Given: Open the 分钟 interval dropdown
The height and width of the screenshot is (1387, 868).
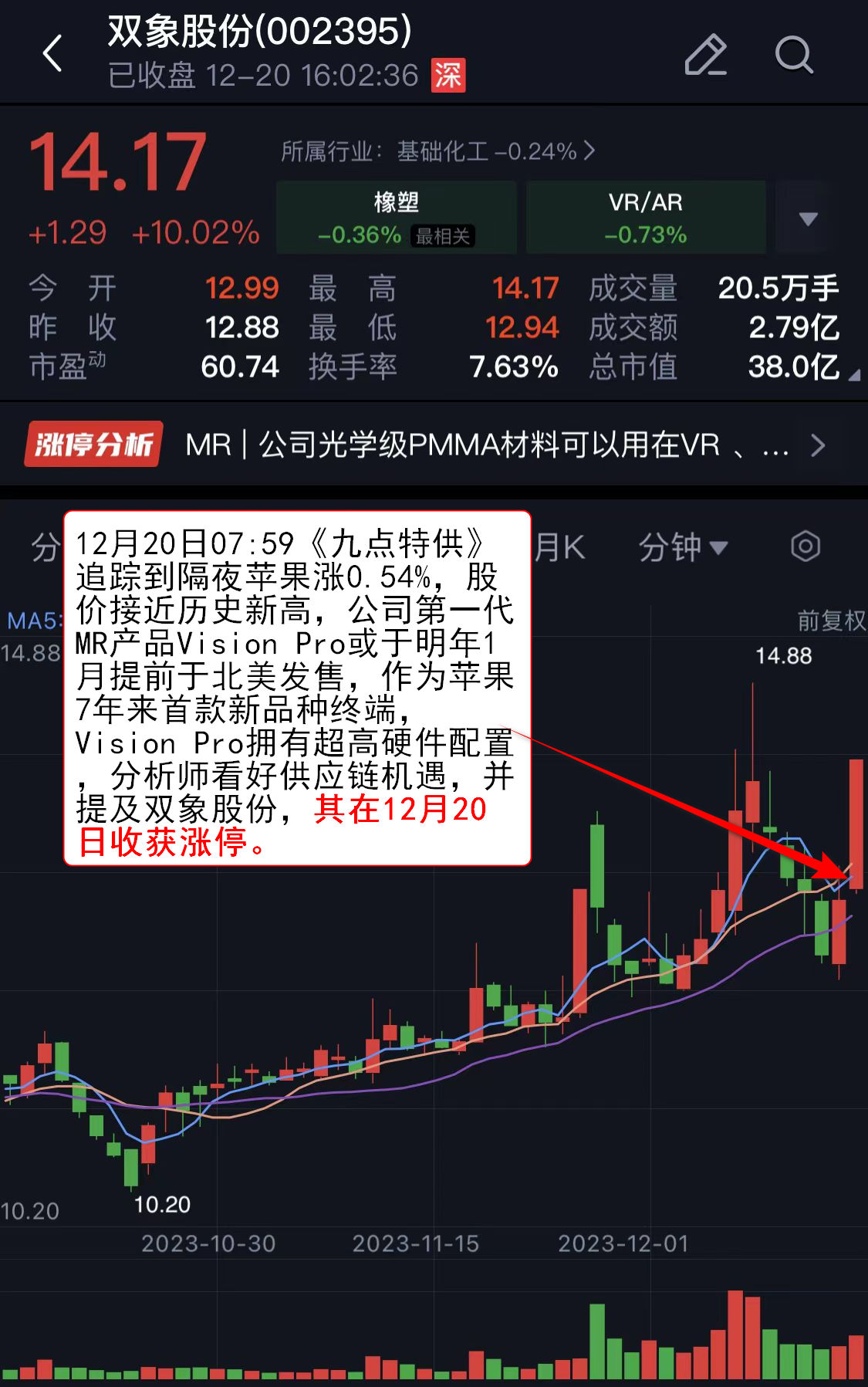Looking at the screenshot, I should [683, 547].
